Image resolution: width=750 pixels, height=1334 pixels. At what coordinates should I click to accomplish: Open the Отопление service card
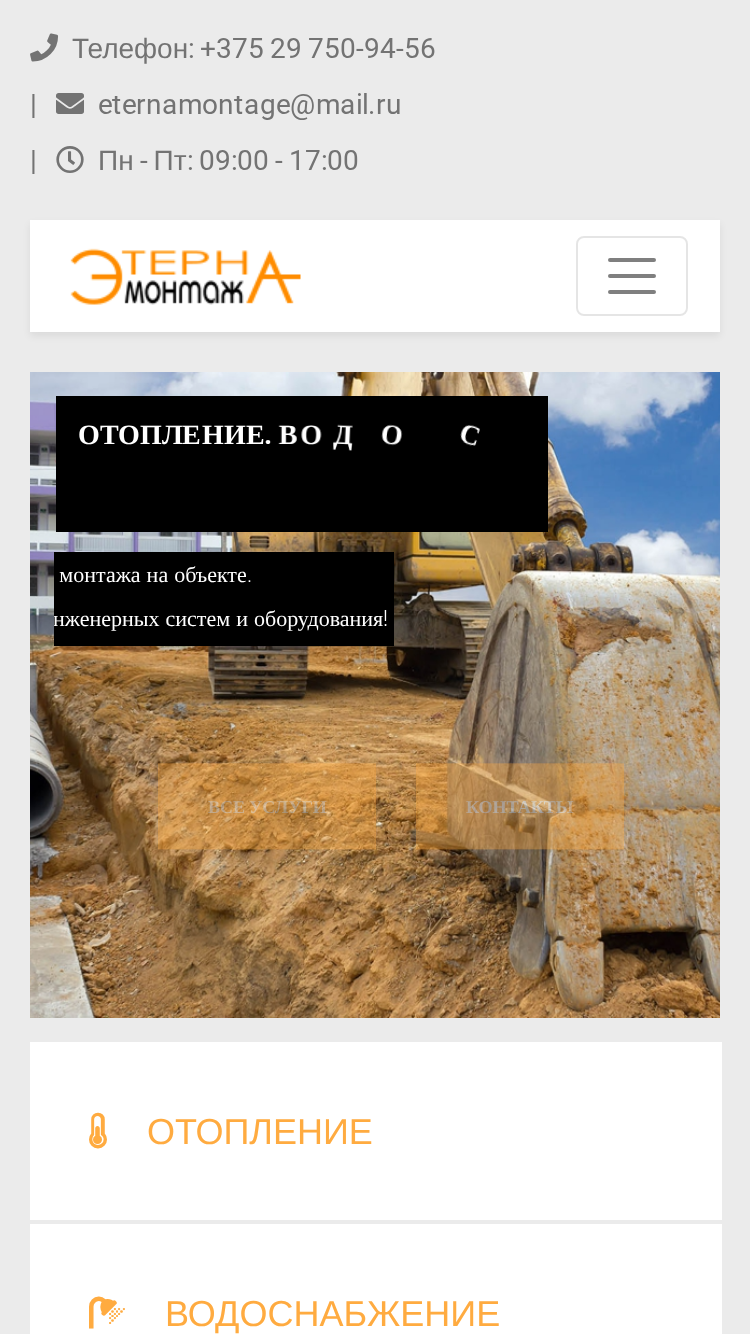[x=376, y=1131]
